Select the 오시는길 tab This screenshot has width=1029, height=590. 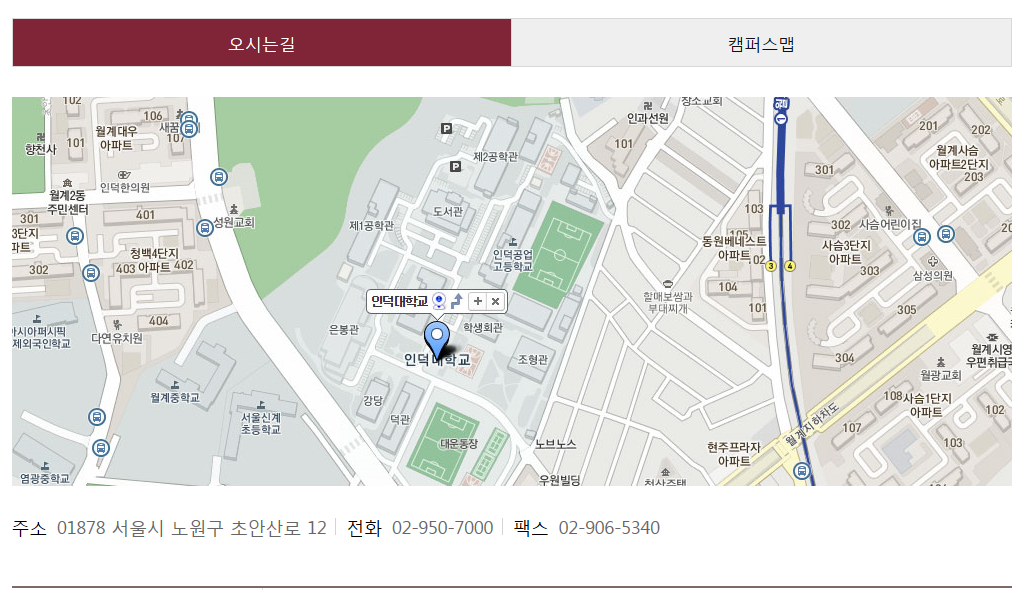262,43
